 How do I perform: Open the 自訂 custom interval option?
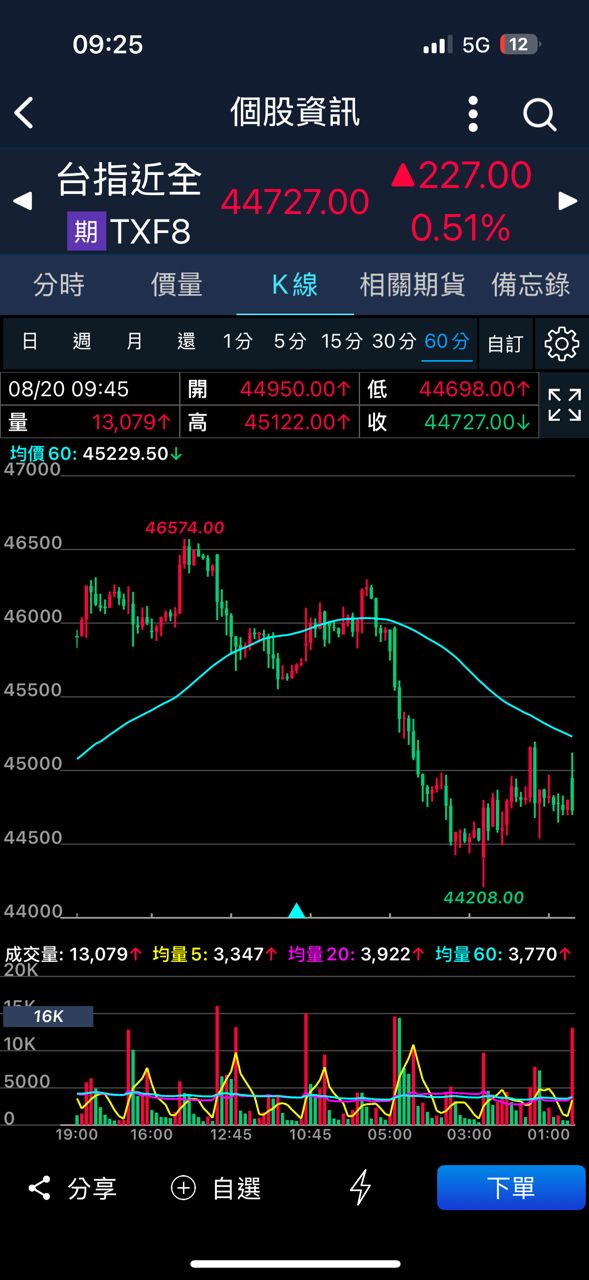point(505,344)
